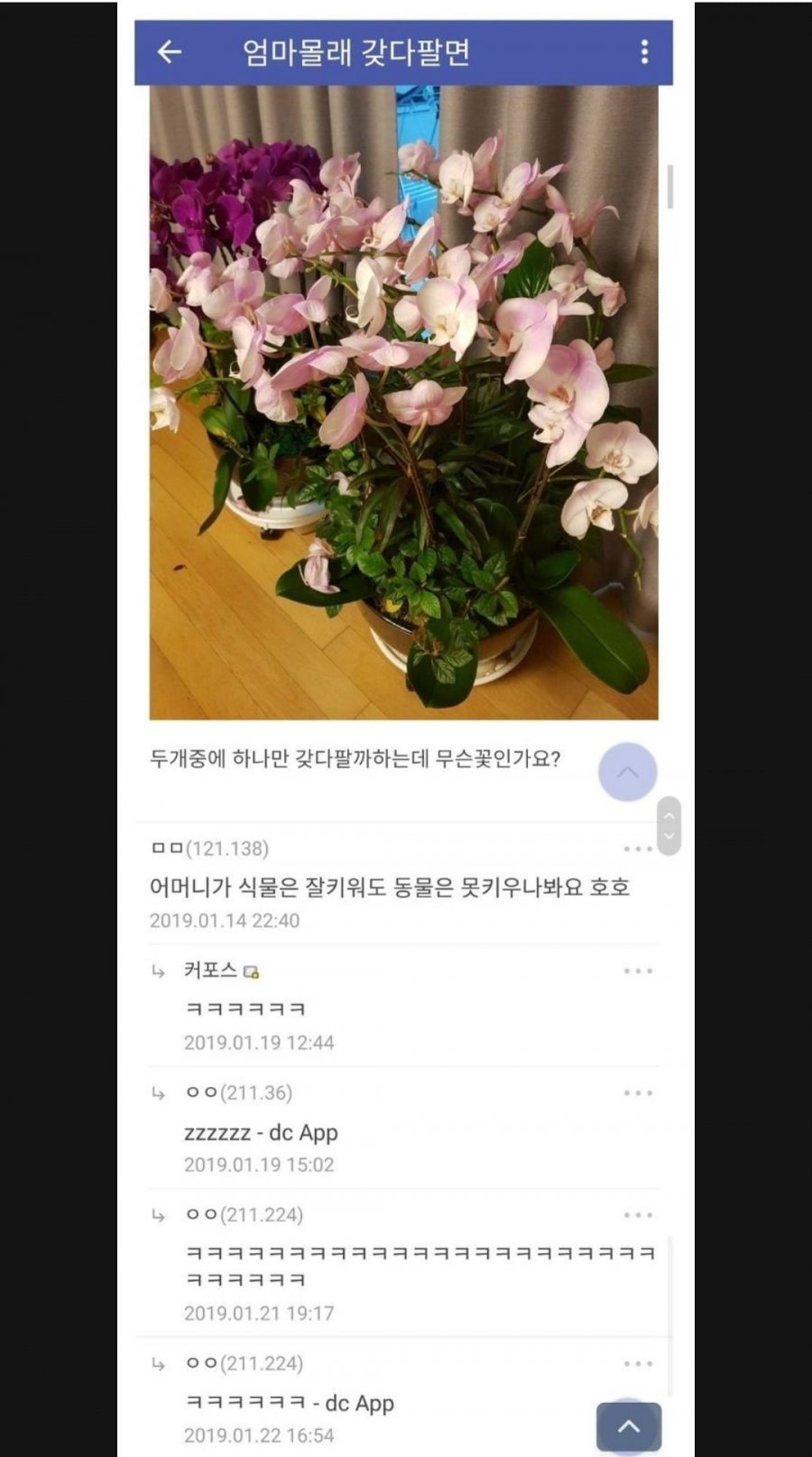Tap the up/down scroll handle on the right edge
Screen dimensions: 812x1457
pos(669,826)
